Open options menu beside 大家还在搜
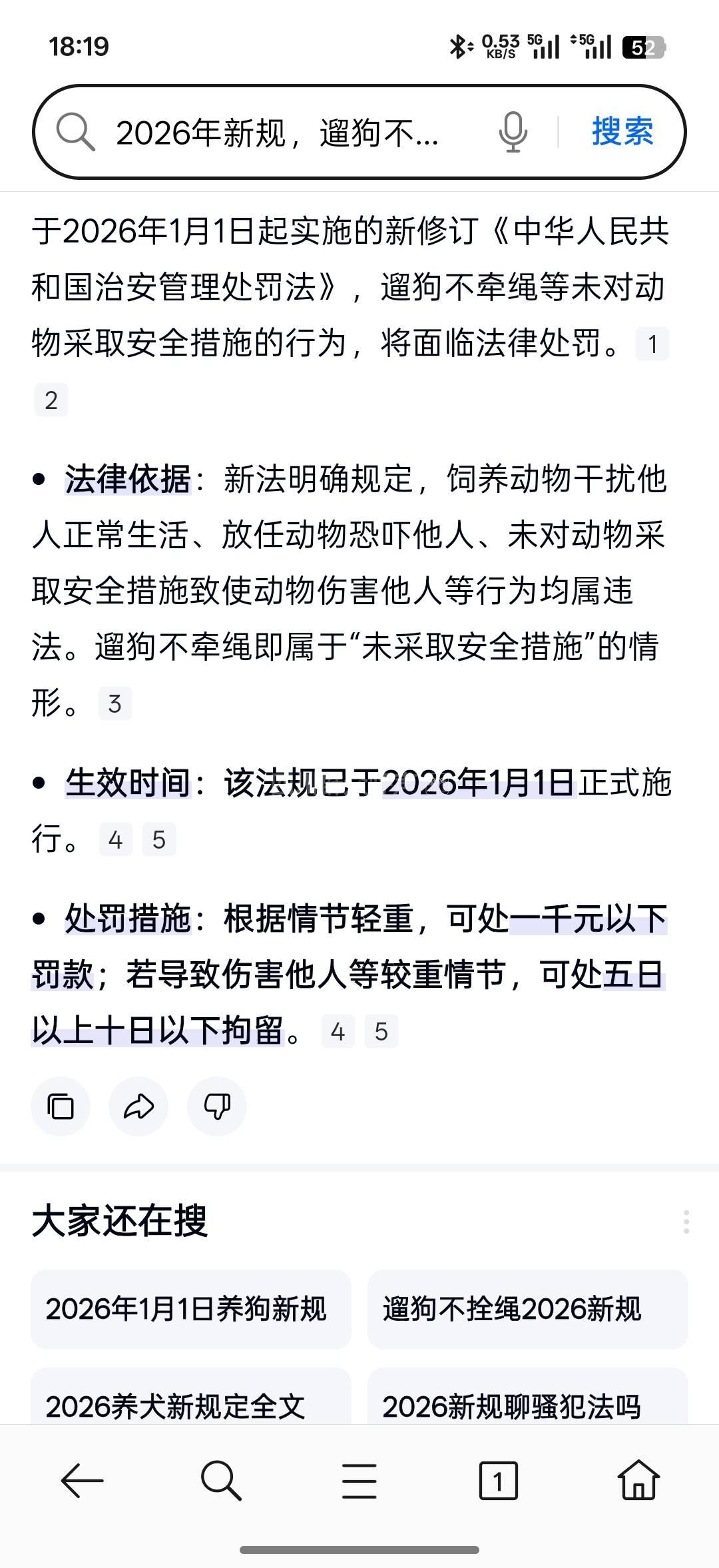The image size is (719, 1568). pyautogui.click(x=686, y=1222)
